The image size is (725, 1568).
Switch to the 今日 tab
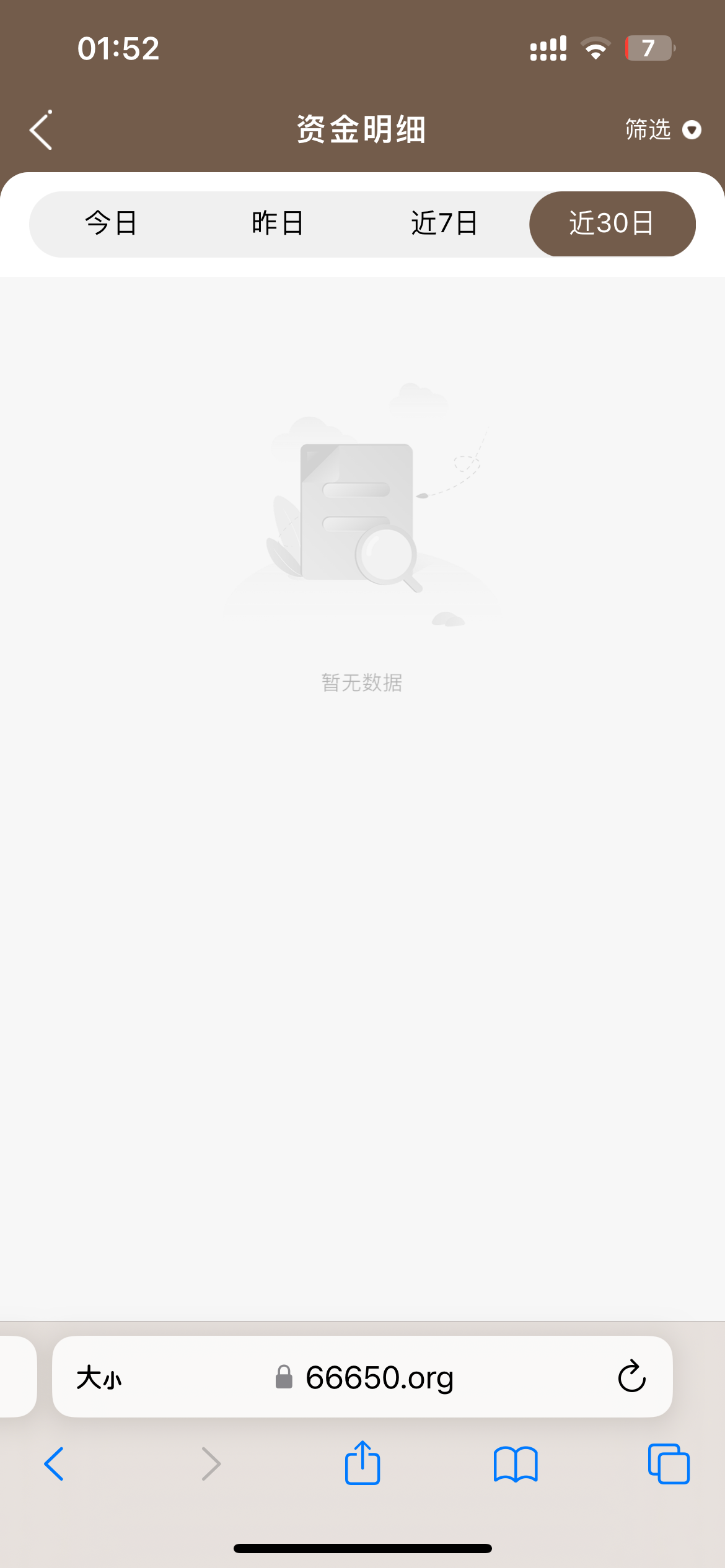pos(112,224)
